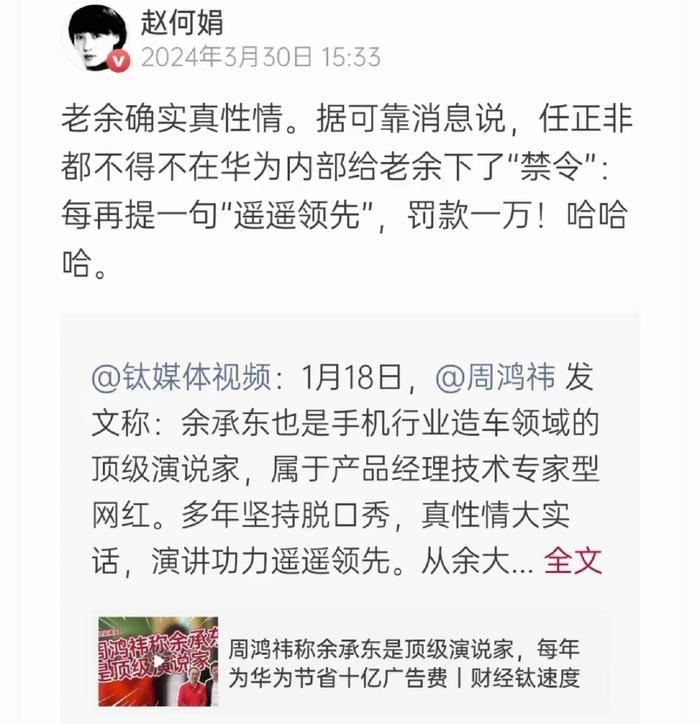The image size is (700, 724).
Task: Tap the username 赵何娟
Action: [183, 20]
